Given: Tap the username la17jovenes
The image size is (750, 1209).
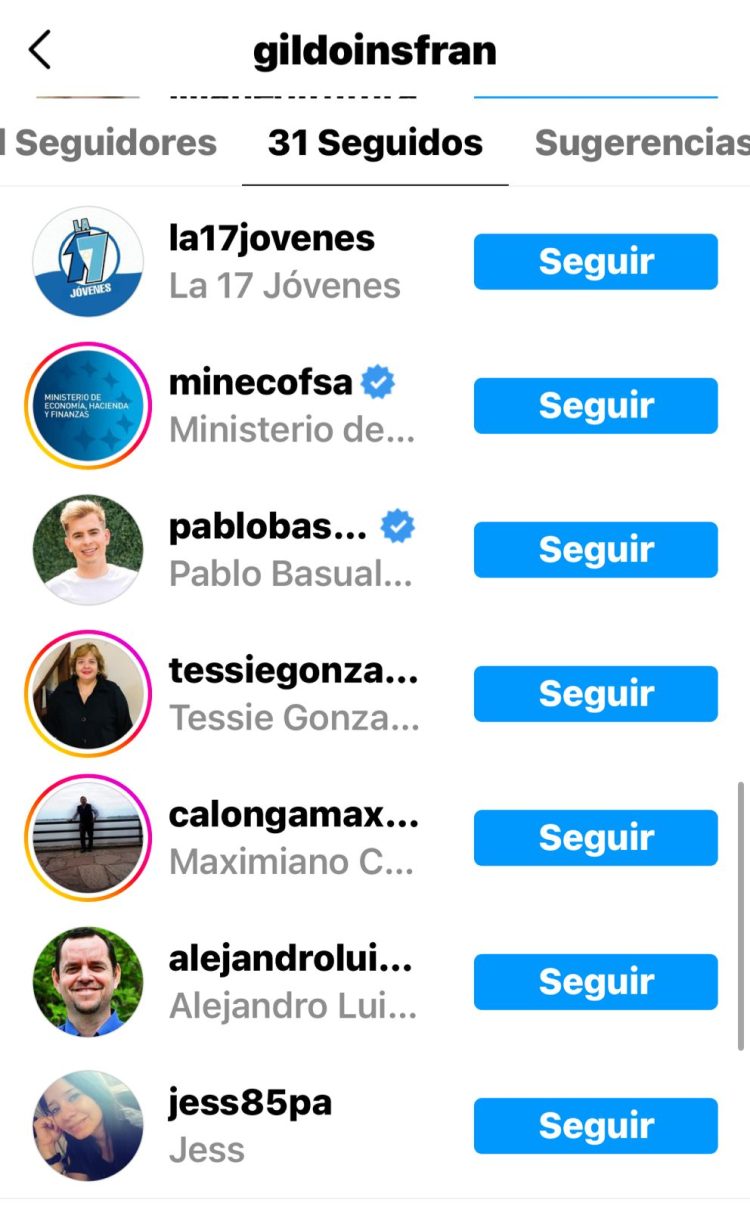Looking at the screenshot, I should pyautogui.click(x=270, y=238).
